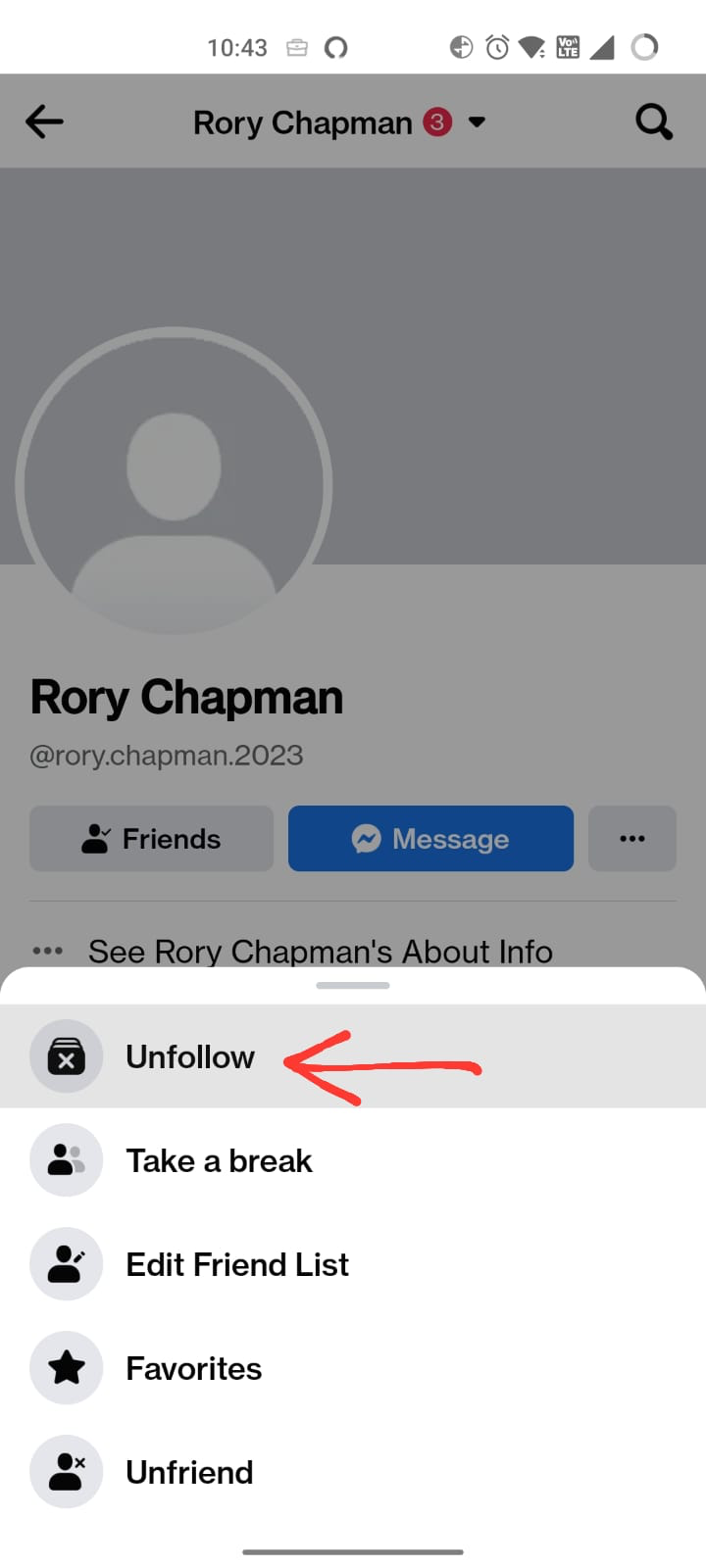Select Unfollow in the bottom sheet
Viewport: 706px width, 1568px height.
190,1056
